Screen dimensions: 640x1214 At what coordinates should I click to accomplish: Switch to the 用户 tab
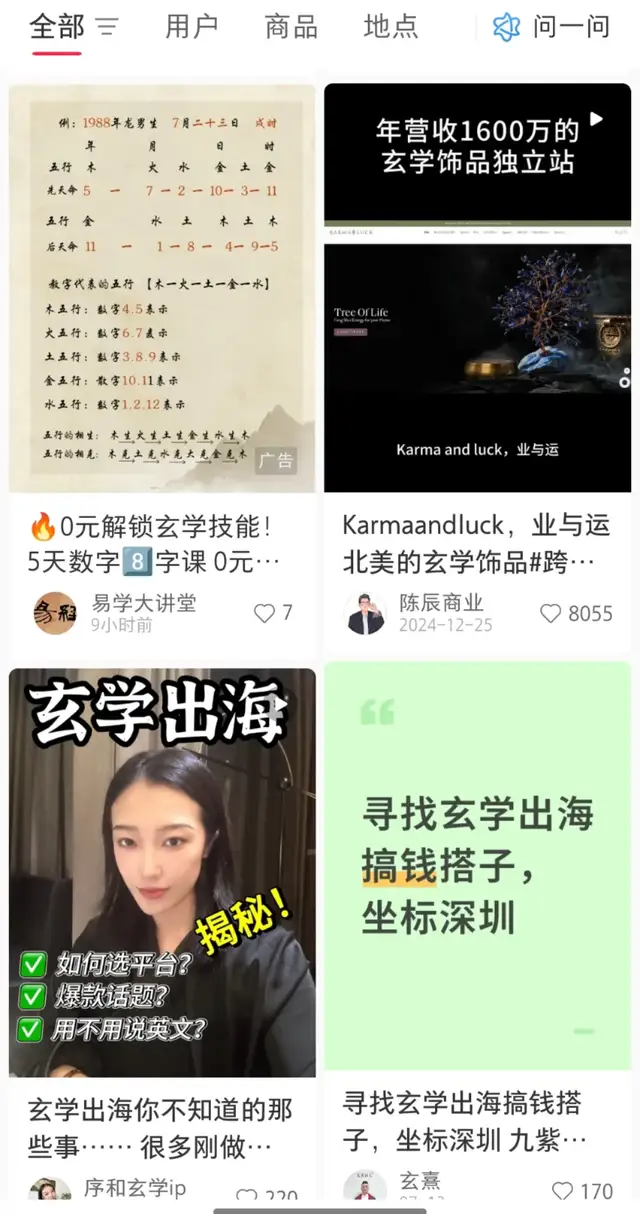coord(191,27)
